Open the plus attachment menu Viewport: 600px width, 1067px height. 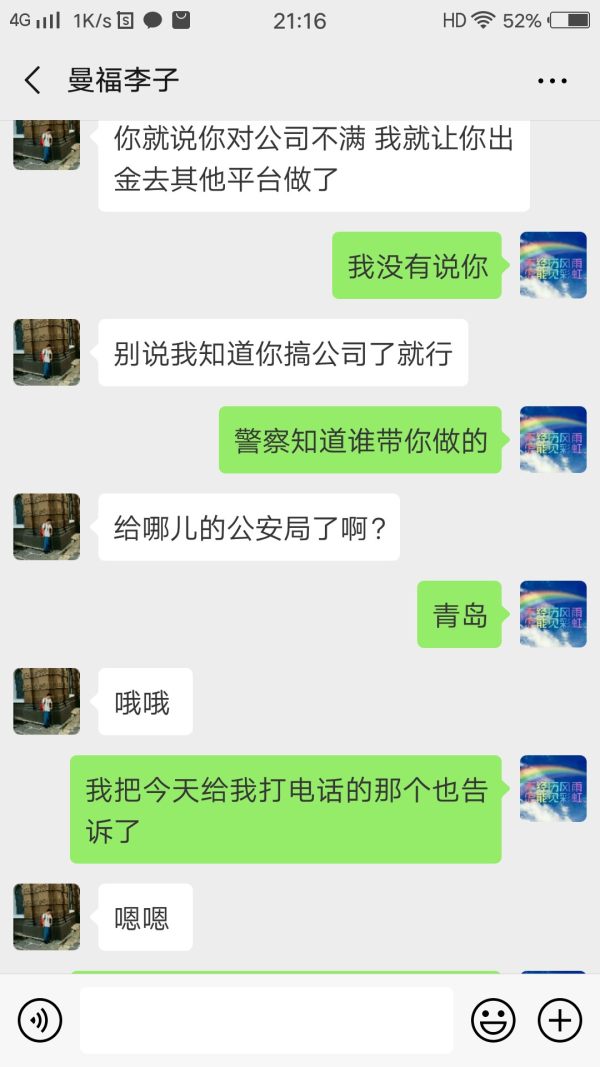pos(560,1020)
